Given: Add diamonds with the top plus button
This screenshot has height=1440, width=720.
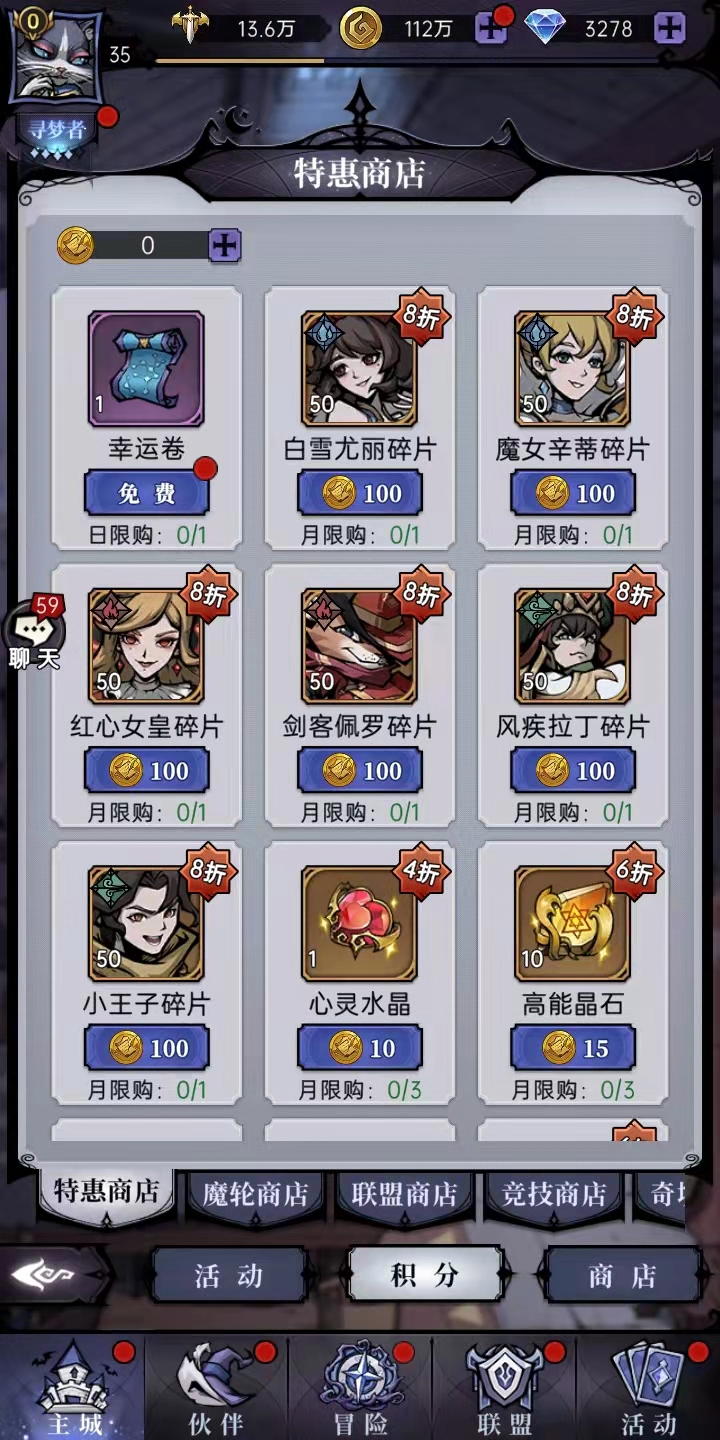Looking at the screenshot, I should (x=669, y=29).
